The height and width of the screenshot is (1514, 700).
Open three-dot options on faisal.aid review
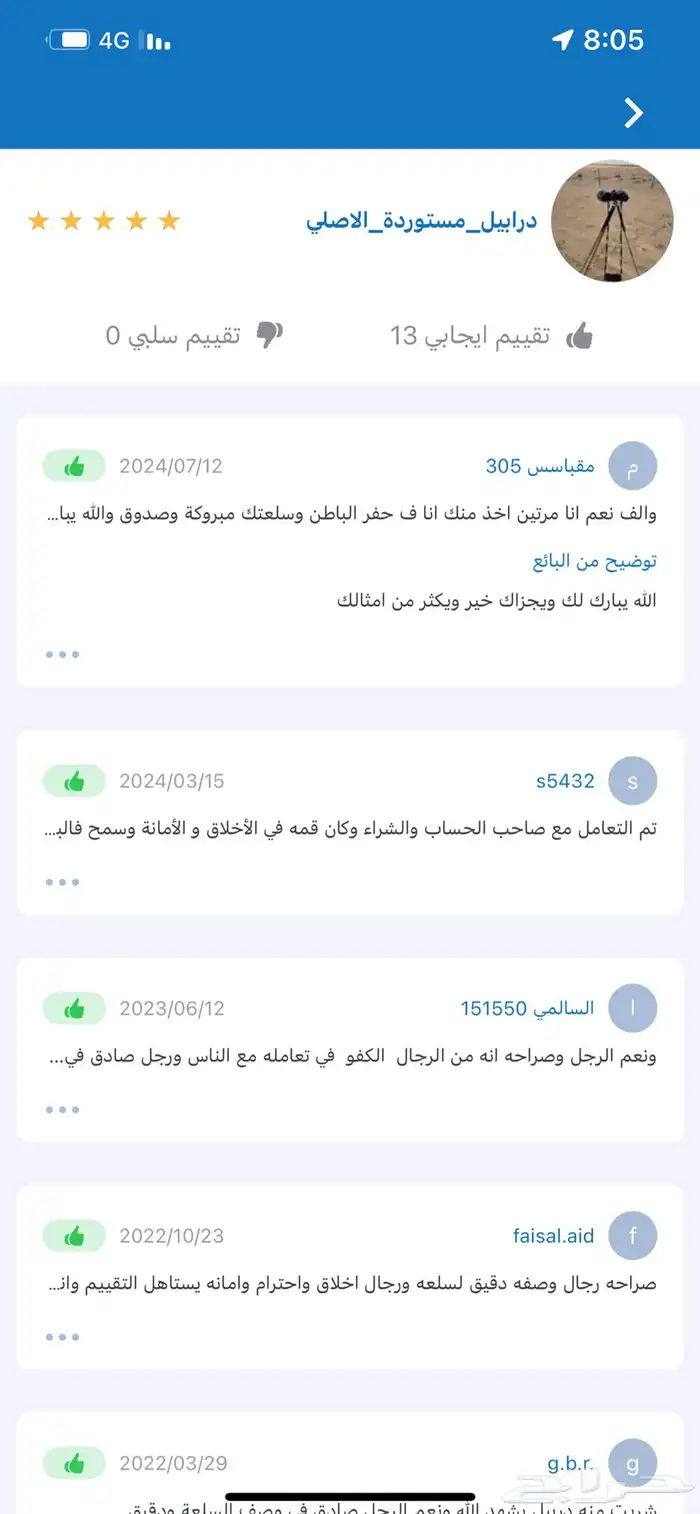pos(62,1337)
